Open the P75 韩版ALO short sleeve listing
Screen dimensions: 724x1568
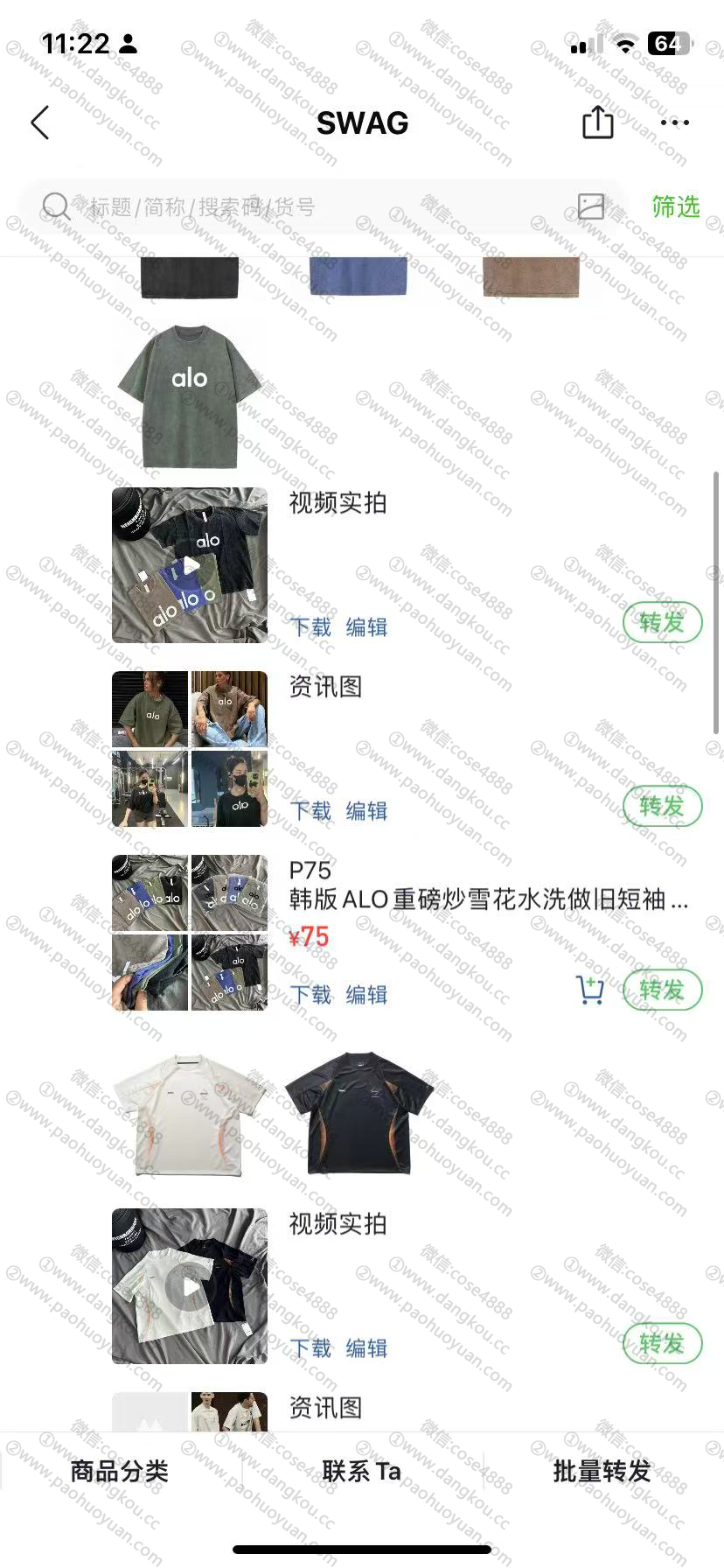488,899
